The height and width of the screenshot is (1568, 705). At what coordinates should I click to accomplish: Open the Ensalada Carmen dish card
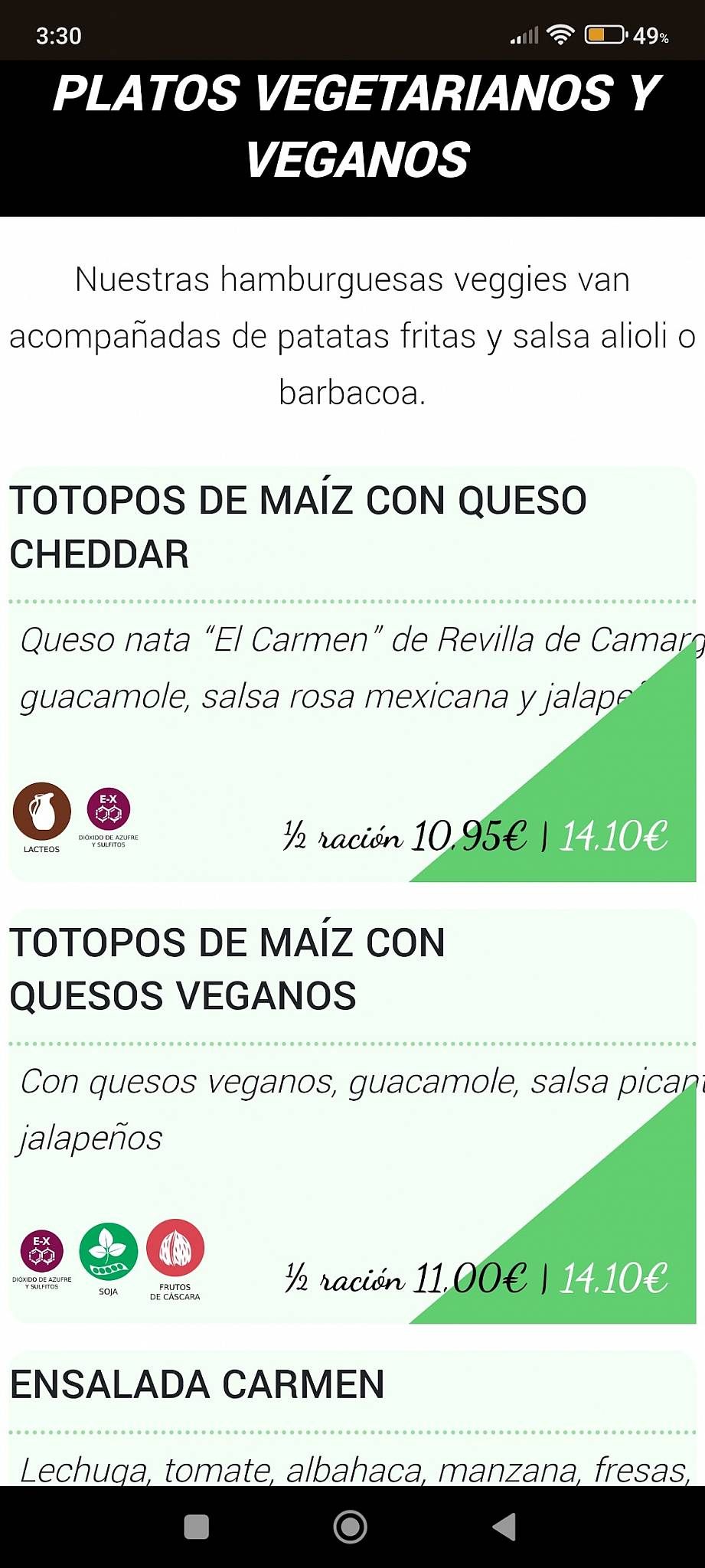tap(352, 1419)
